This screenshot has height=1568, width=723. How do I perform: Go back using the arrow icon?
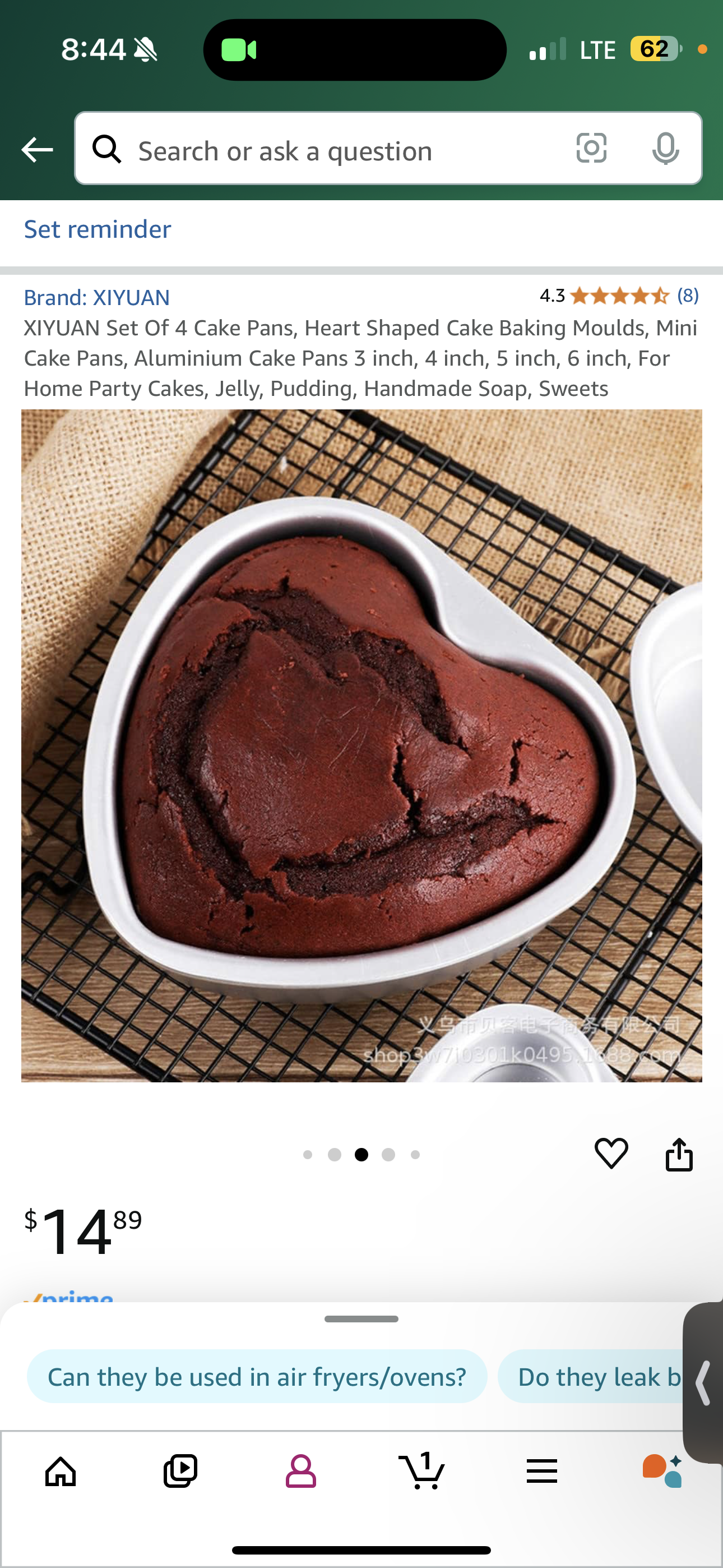[x=37, y=149]
